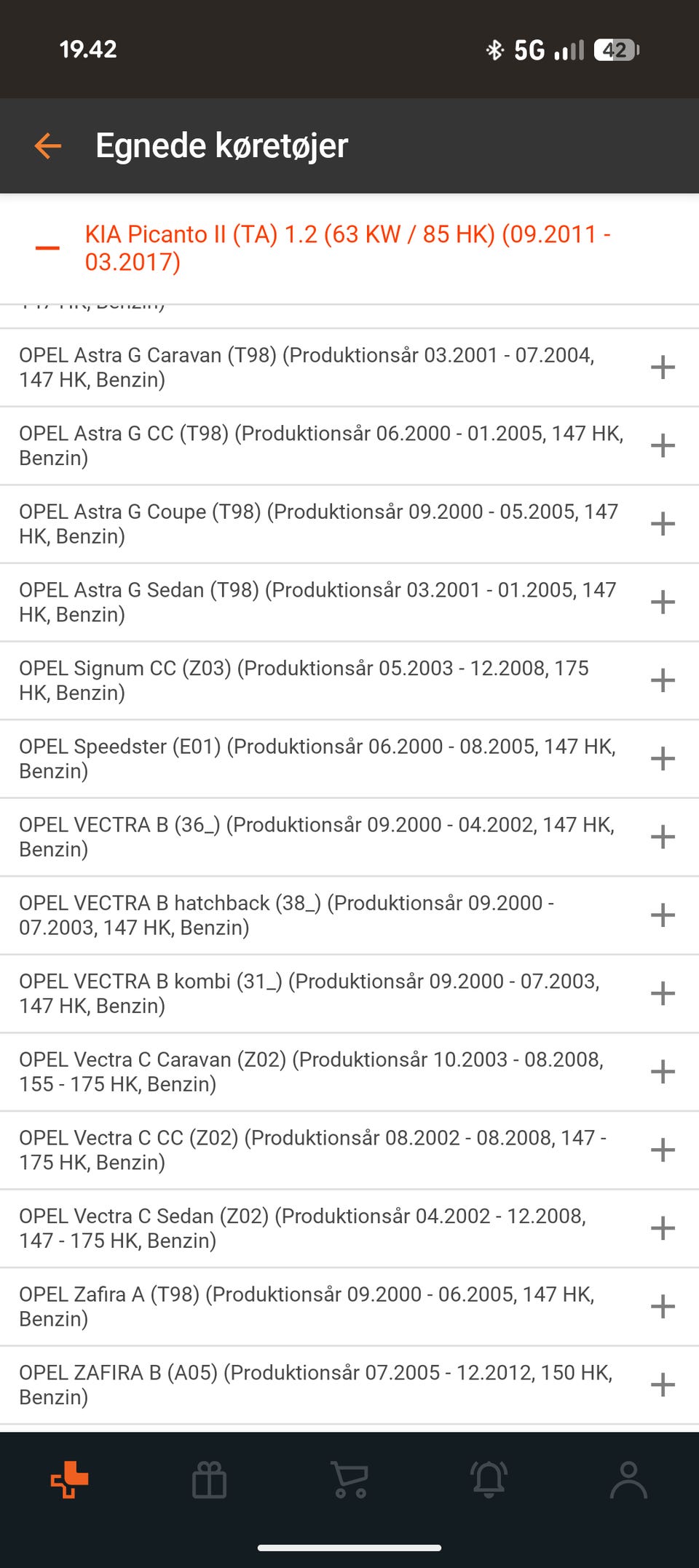Expand OPEL VECTRA B kombi (31_)
The height and width of the screenshot is (1568, 699).
click(663, 993)
